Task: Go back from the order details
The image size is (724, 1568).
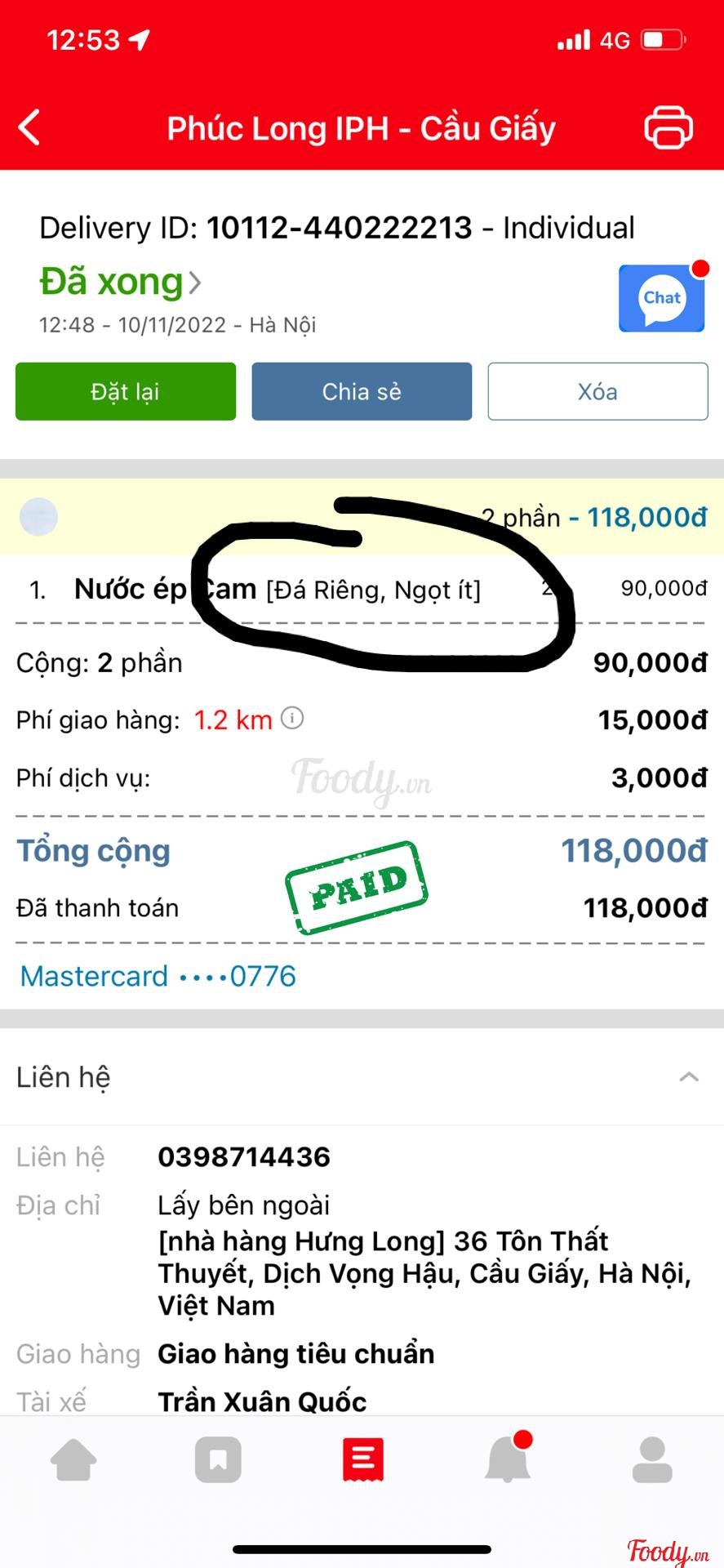Action: [29, 127]
